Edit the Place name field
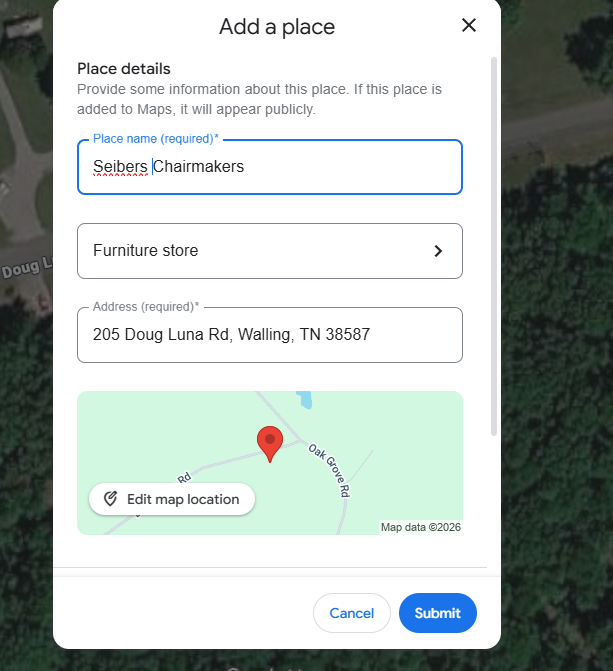Screen dimensions: 613x671 pos(270,167)
